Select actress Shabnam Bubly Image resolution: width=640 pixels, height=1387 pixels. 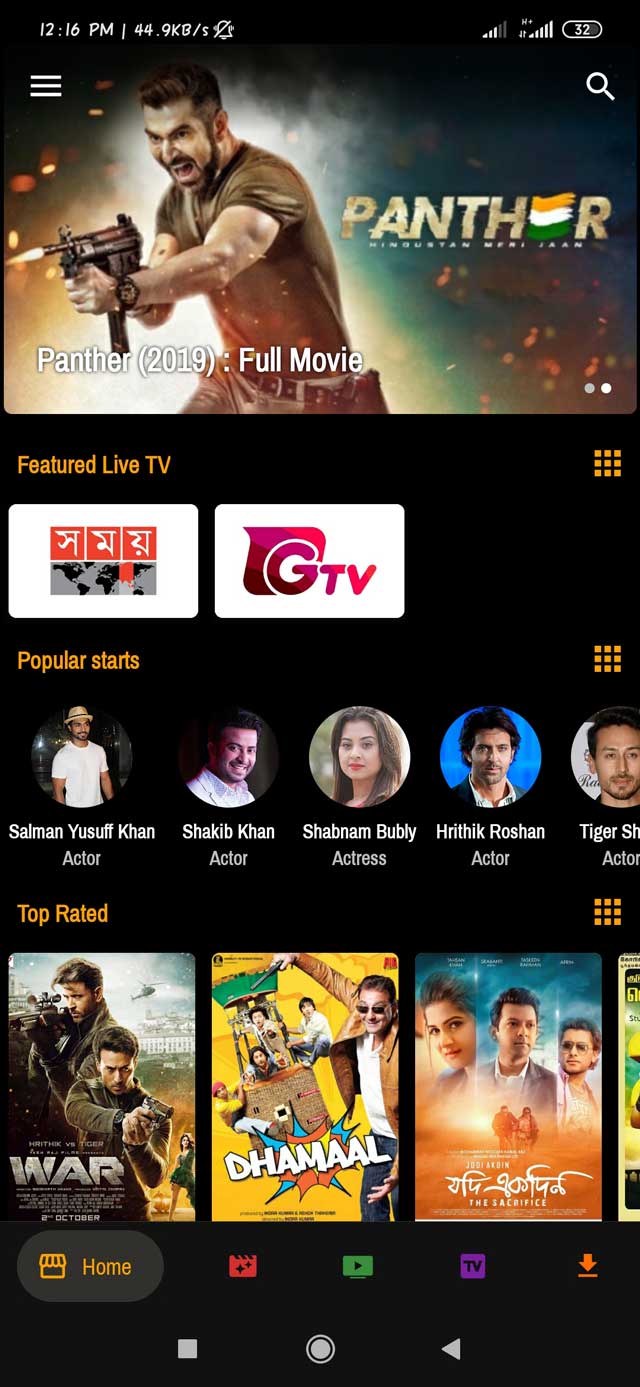click(359, 757)
